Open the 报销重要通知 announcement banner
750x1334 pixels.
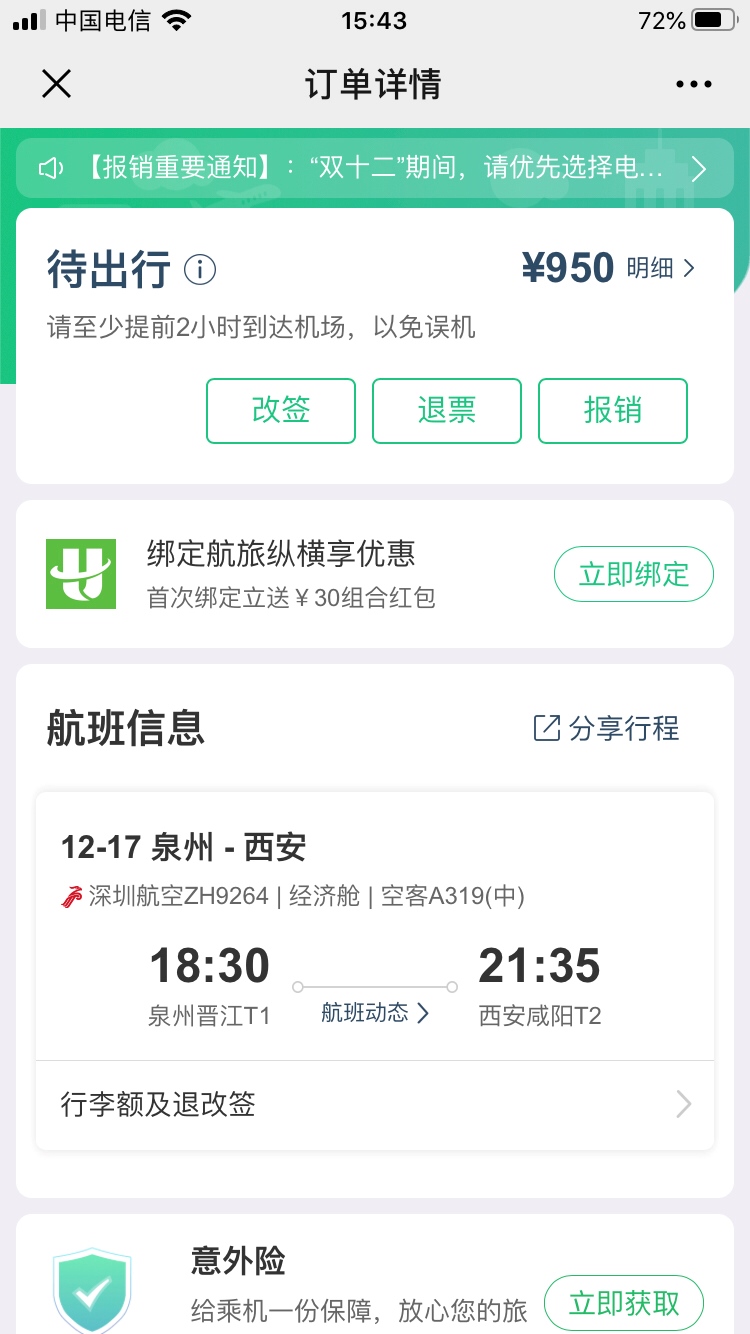pos(374,168)
